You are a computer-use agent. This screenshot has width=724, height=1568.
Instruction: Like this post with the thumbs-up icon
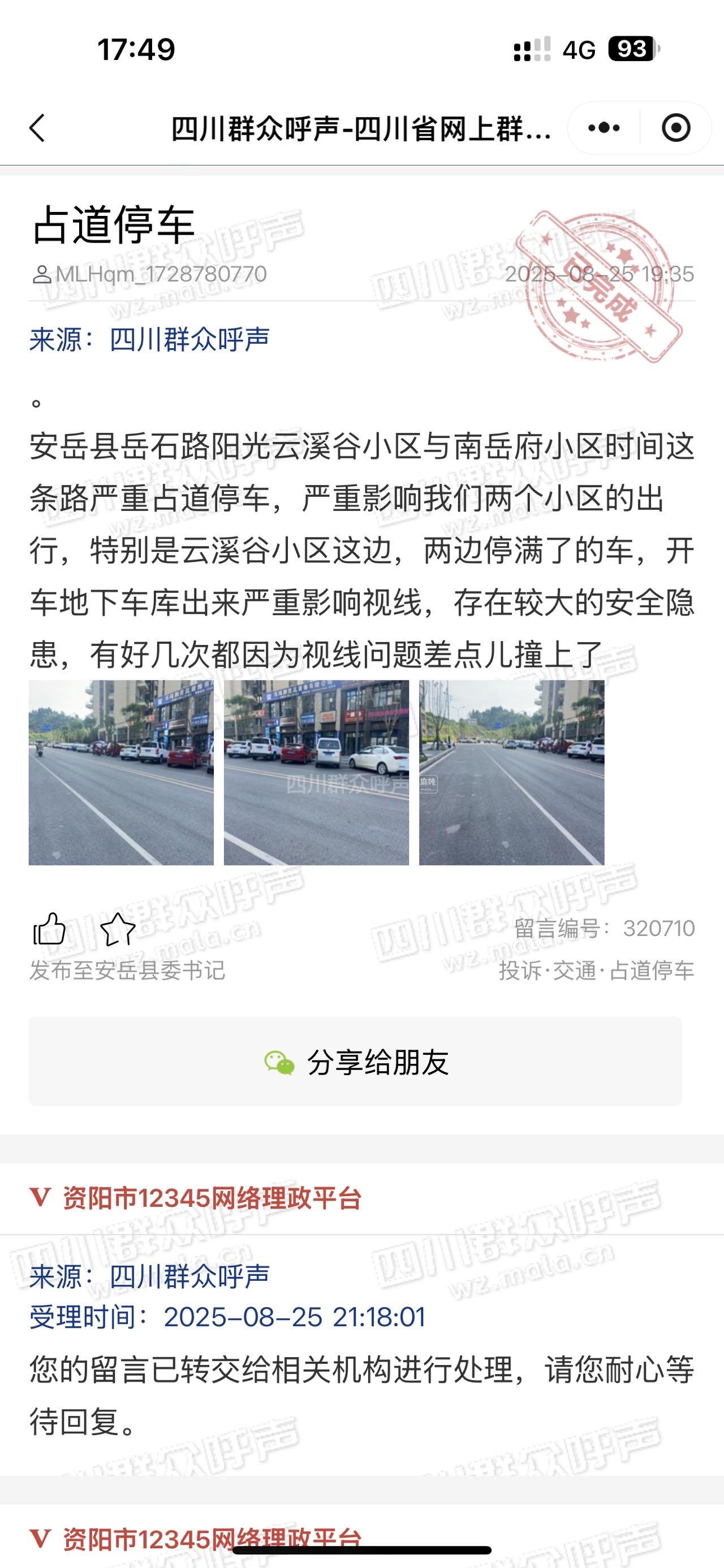(x=49, y=928)
